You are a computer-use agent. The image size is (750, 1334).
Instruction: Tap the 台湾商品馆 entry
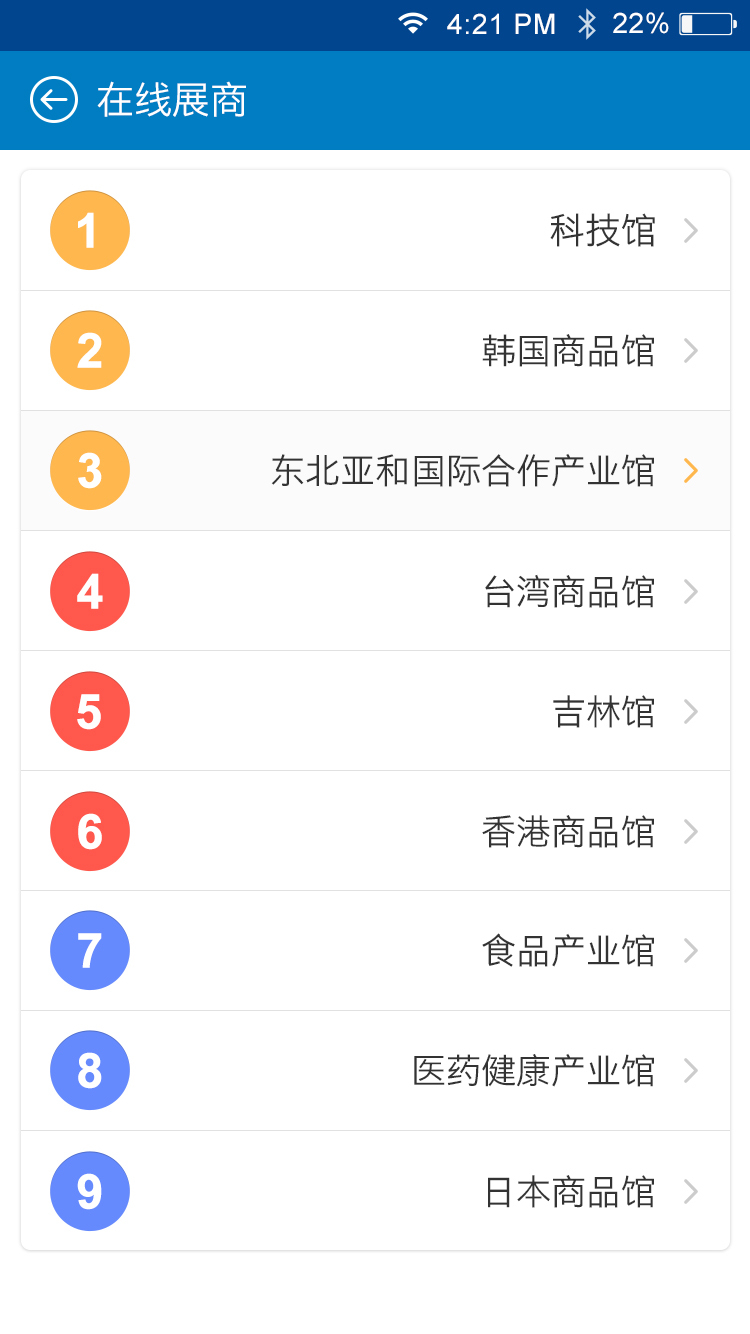[x=375, y=591]
